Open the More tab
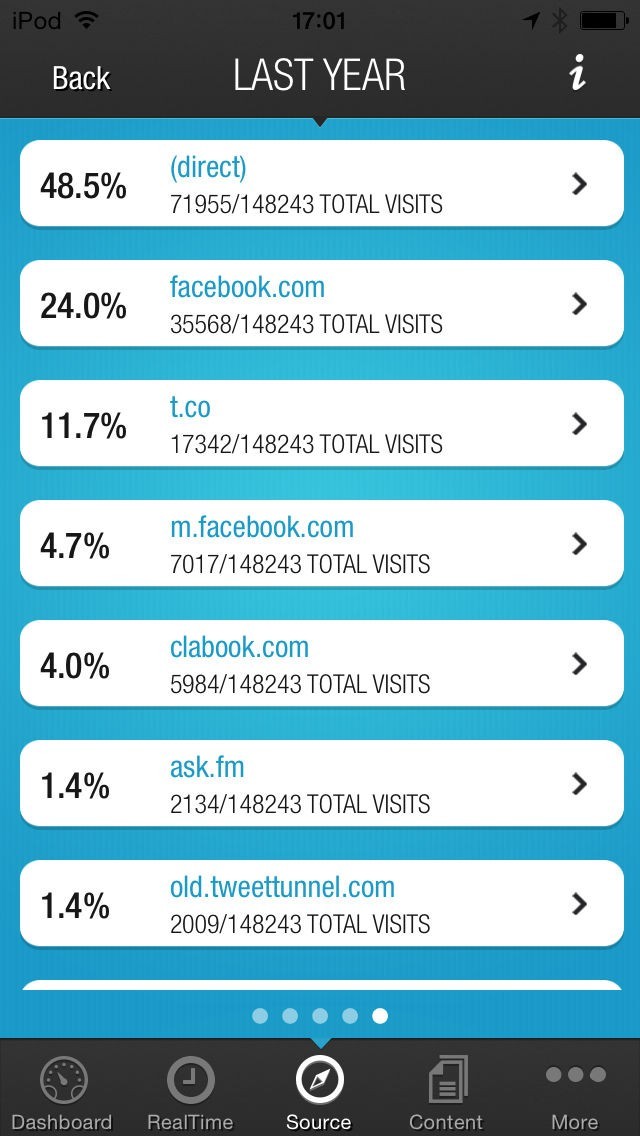Viewport: 640px width, 1136px height. point(575,1093)
